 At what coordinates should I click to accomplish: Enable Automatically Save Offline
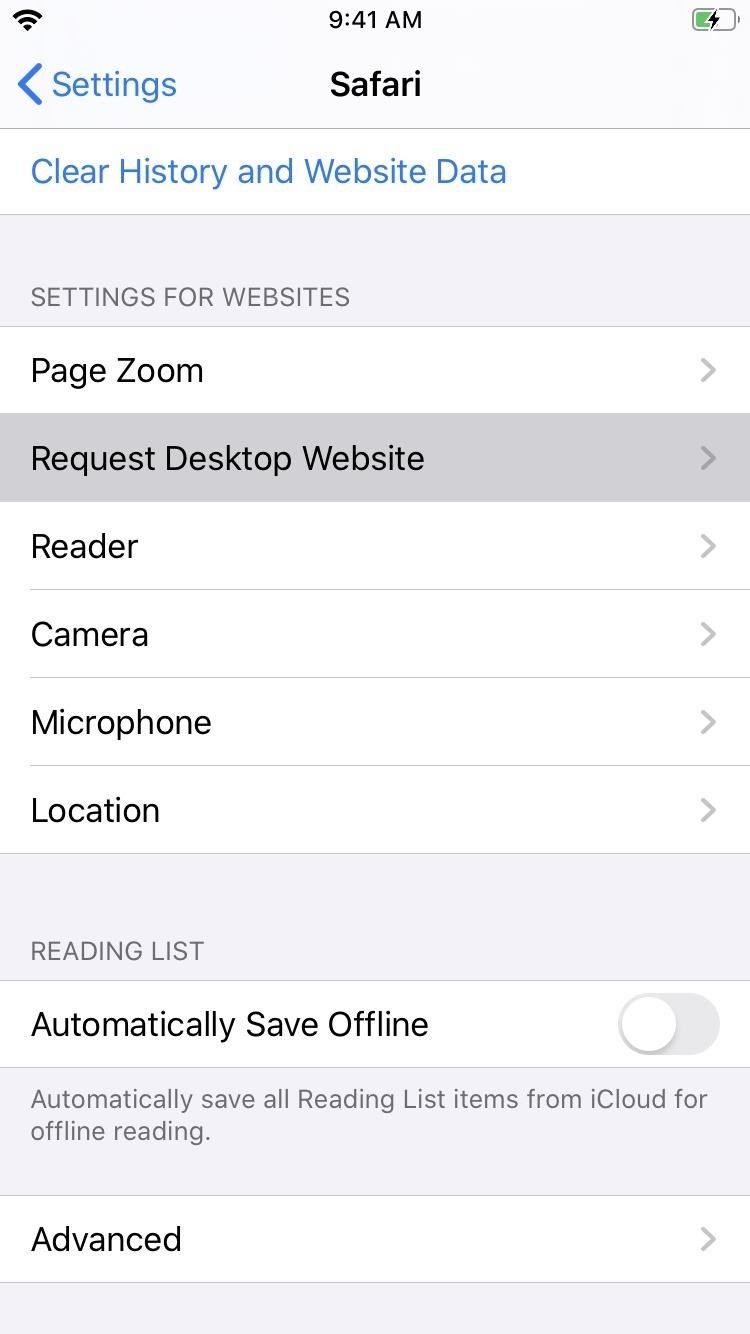(x=668, y=1024)
